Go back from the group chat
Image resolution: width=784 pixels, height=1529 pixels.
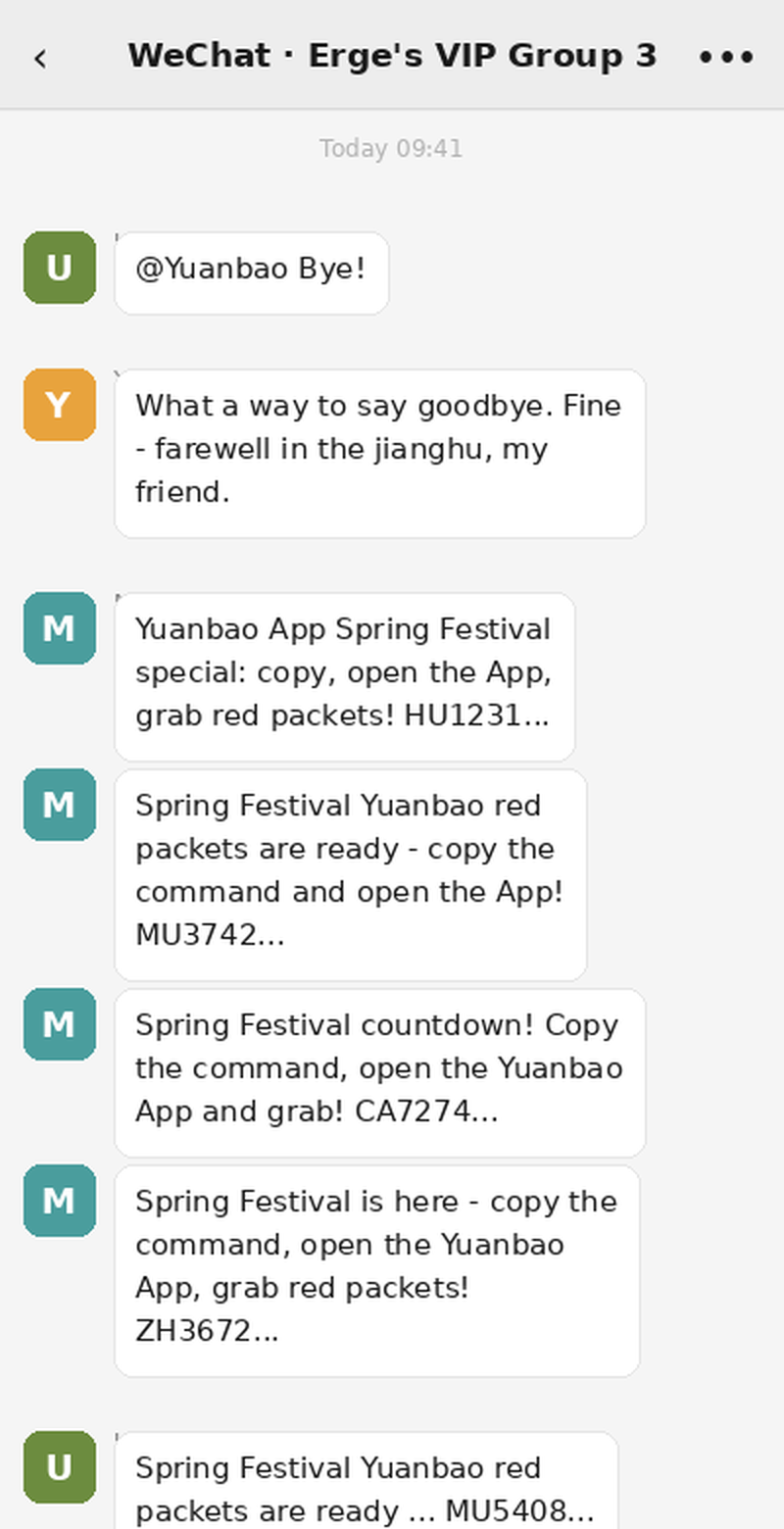click(39, 58)
